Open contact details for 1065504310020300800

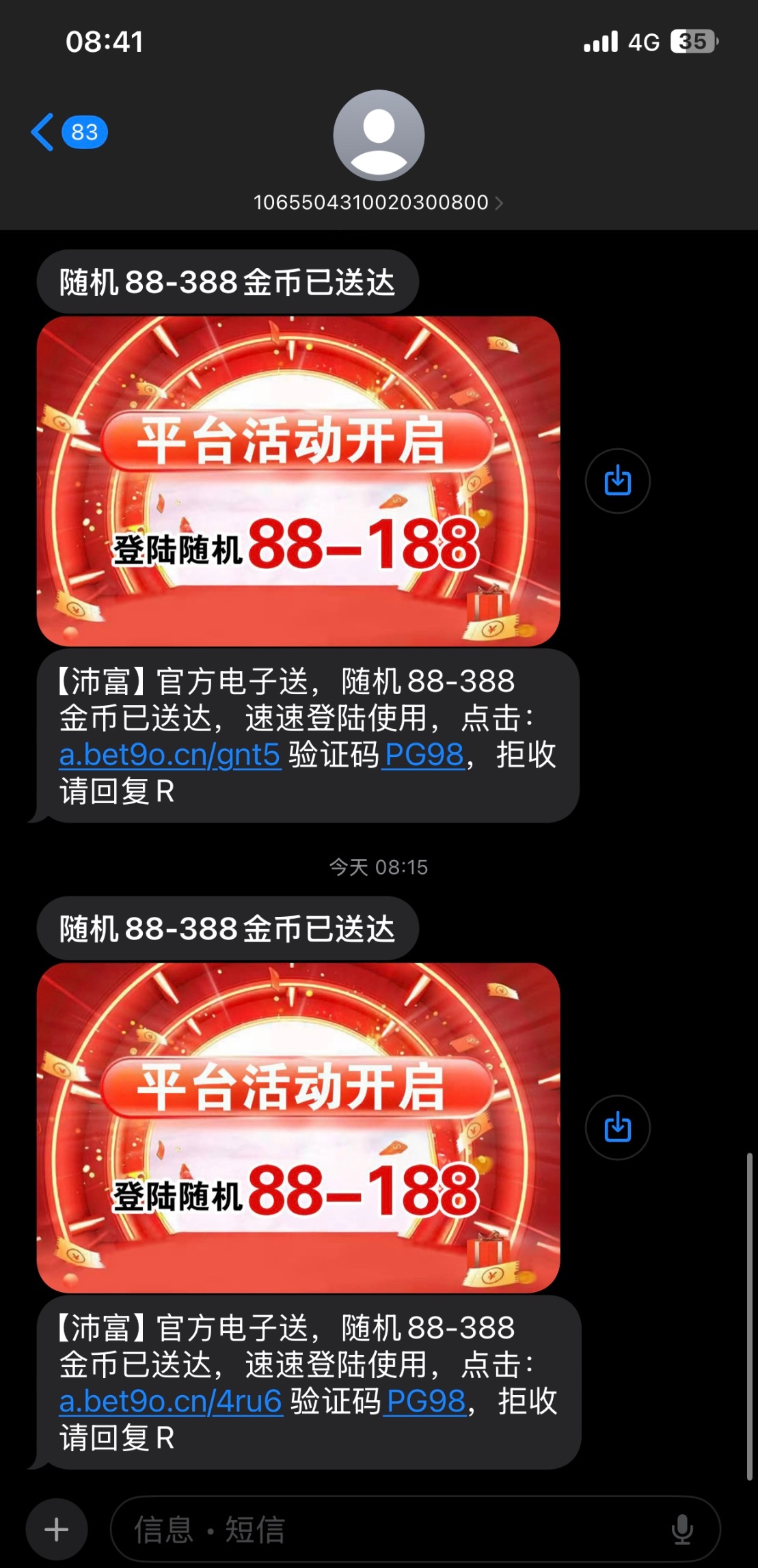click(x=378, y=202)
